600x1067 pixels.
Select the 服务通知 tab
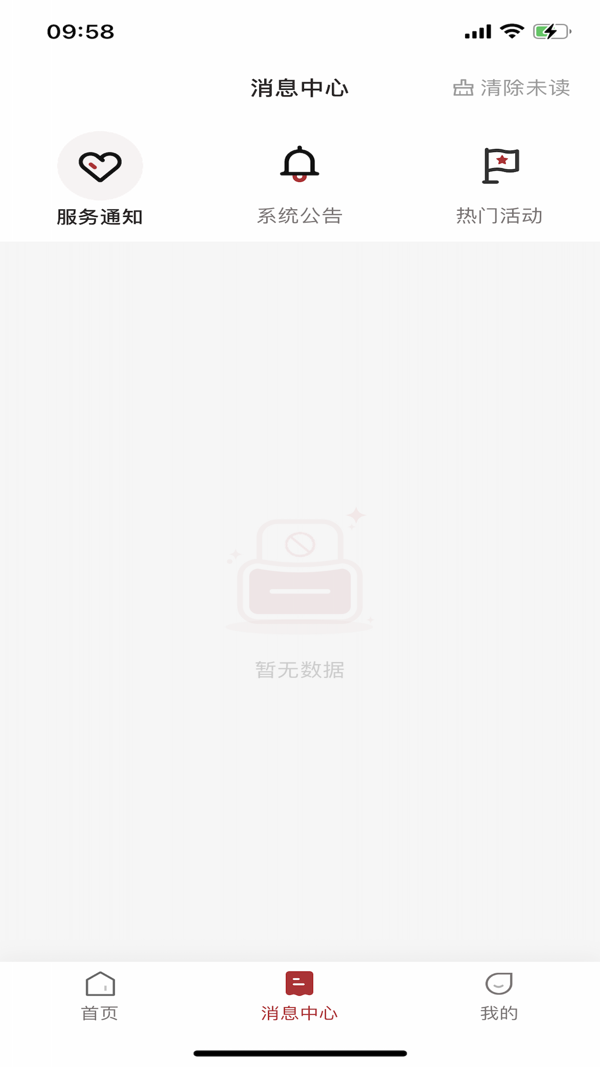coord(100,181)
